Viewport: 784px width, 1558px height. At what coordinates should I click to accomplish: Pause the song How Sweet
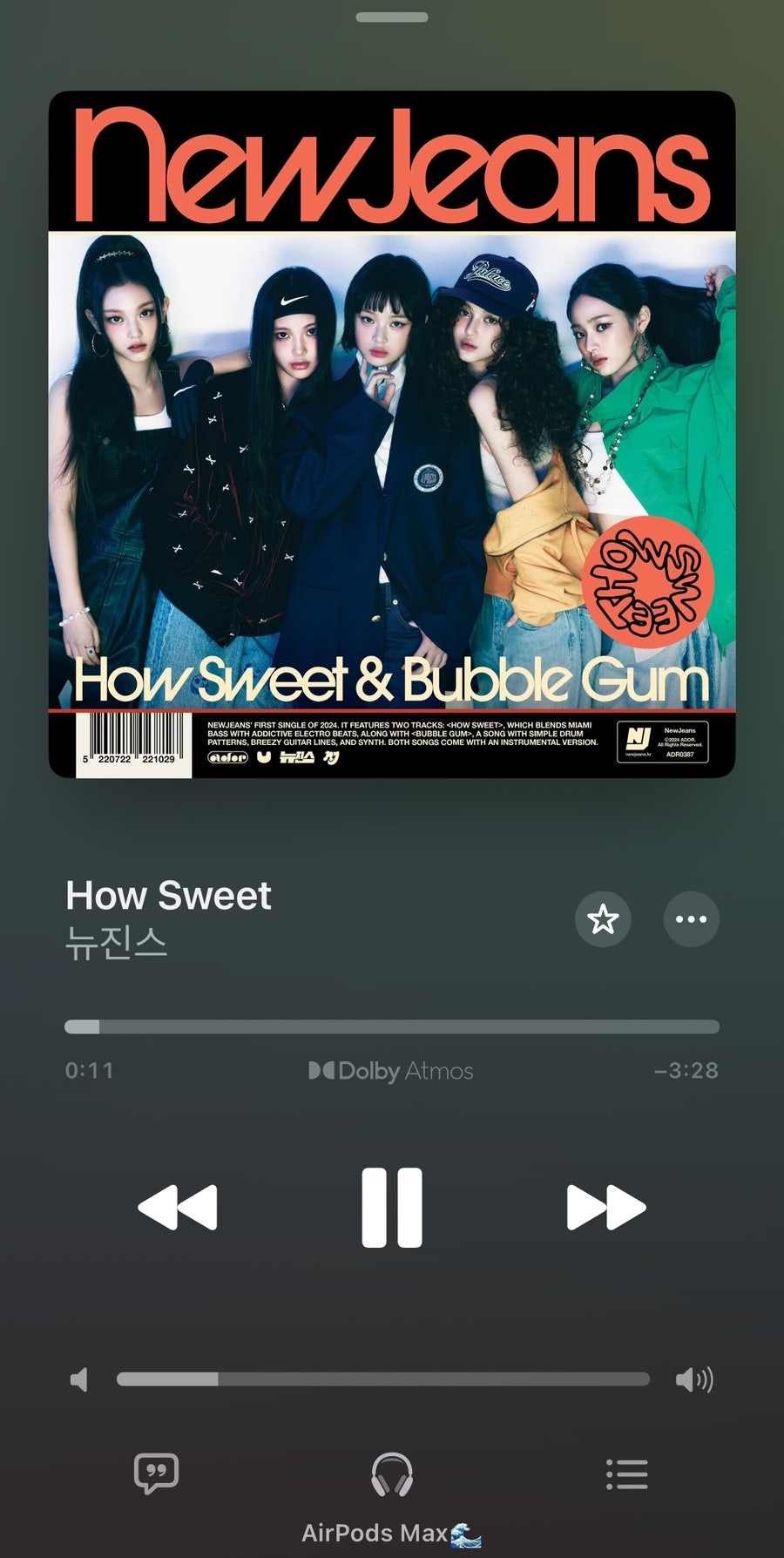[391, 1207]
